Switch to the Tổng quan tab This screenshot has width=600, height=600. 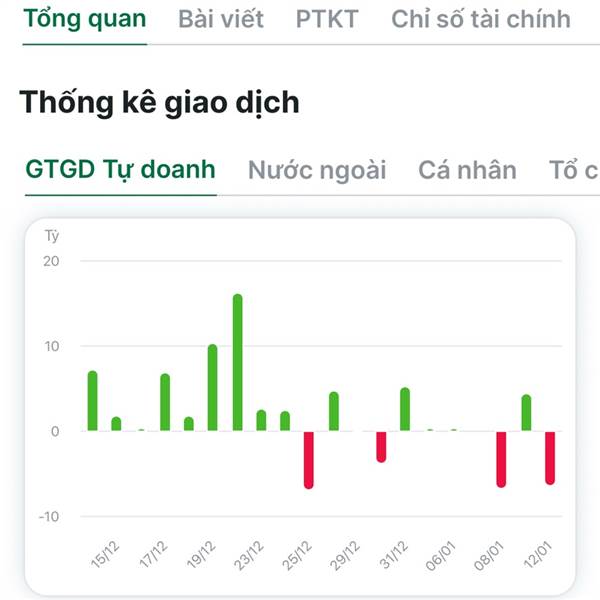(x=85, y=19)
